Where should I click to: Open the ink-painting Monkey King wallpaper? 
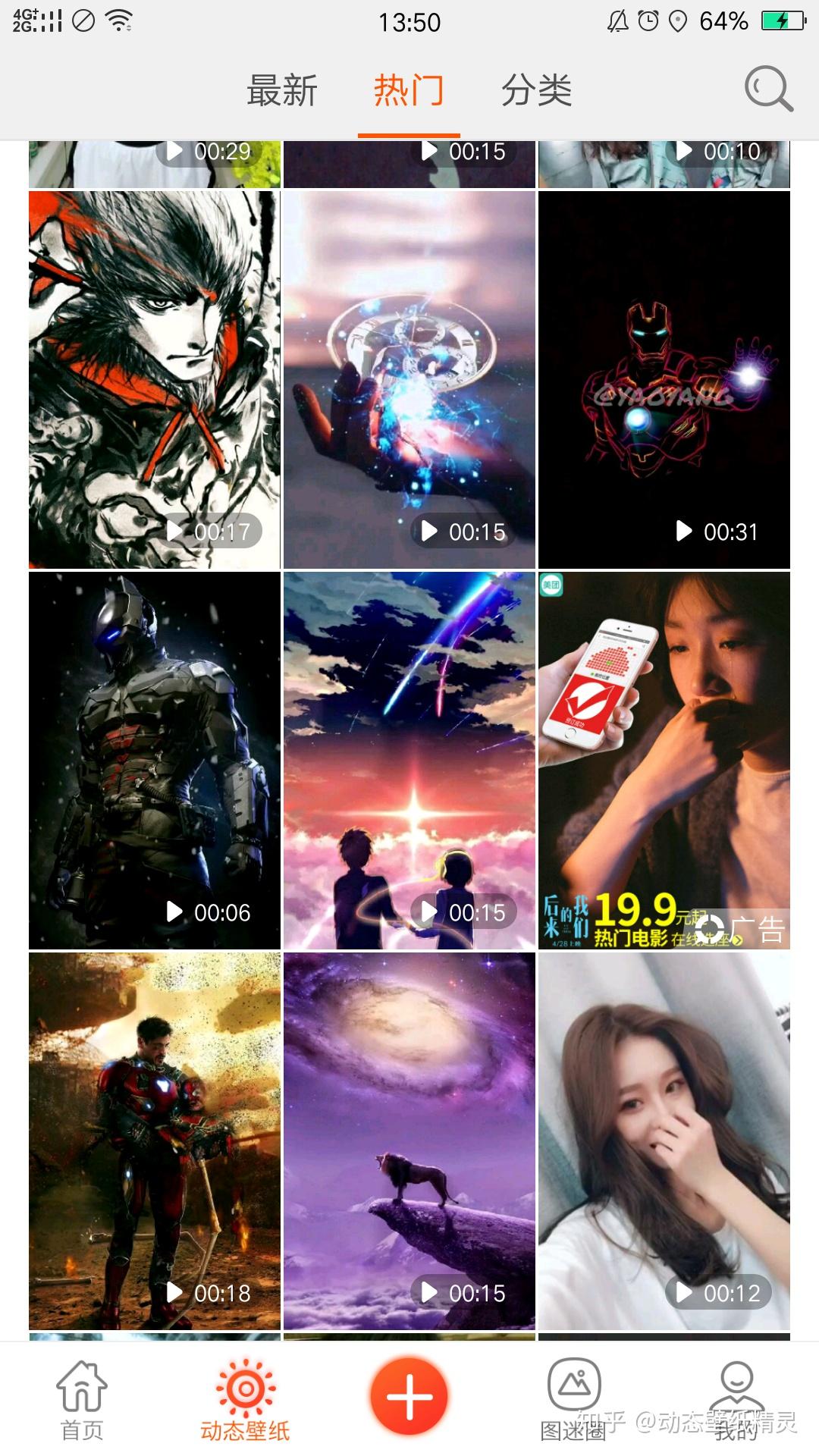click(x=155, y=379)
